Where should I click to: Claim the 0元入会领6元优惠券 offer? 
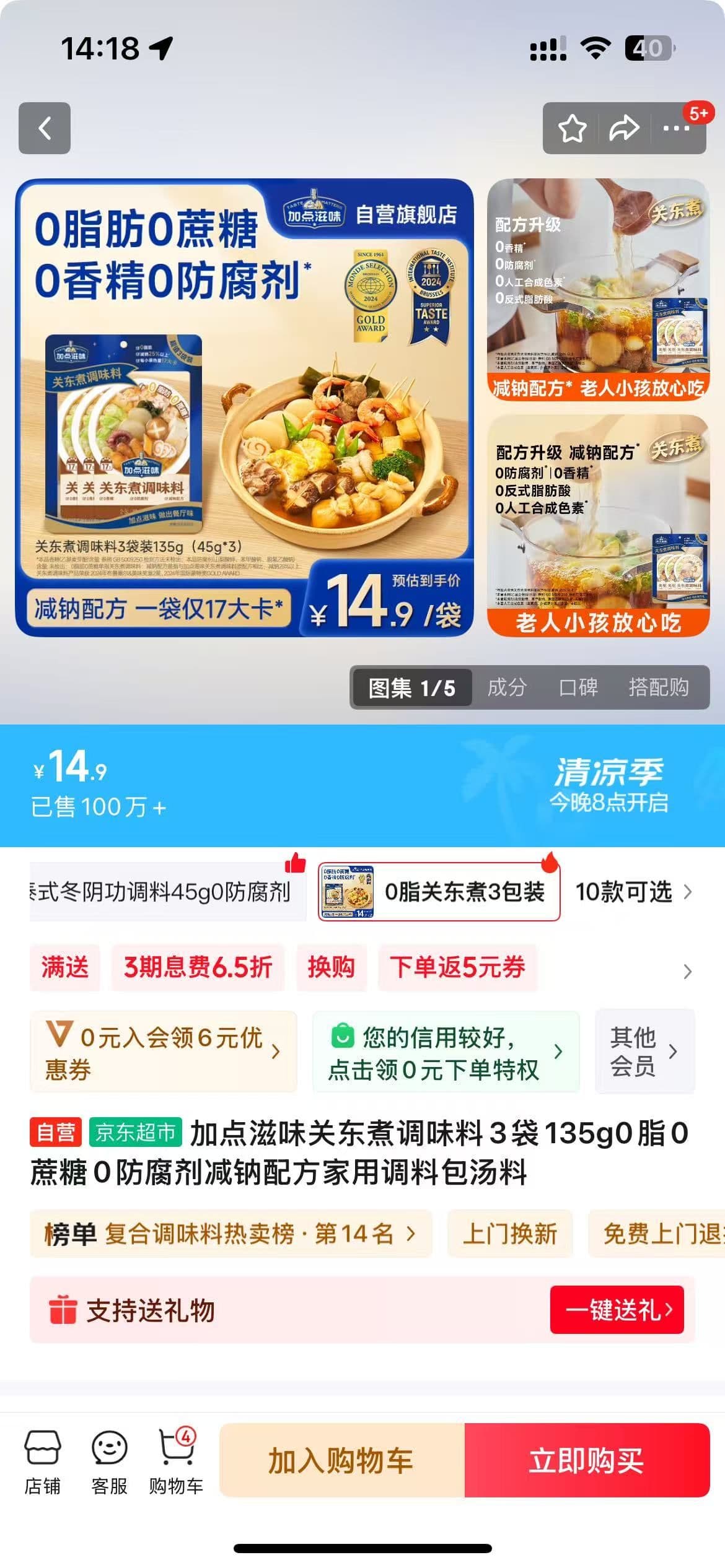(163, 1052)
